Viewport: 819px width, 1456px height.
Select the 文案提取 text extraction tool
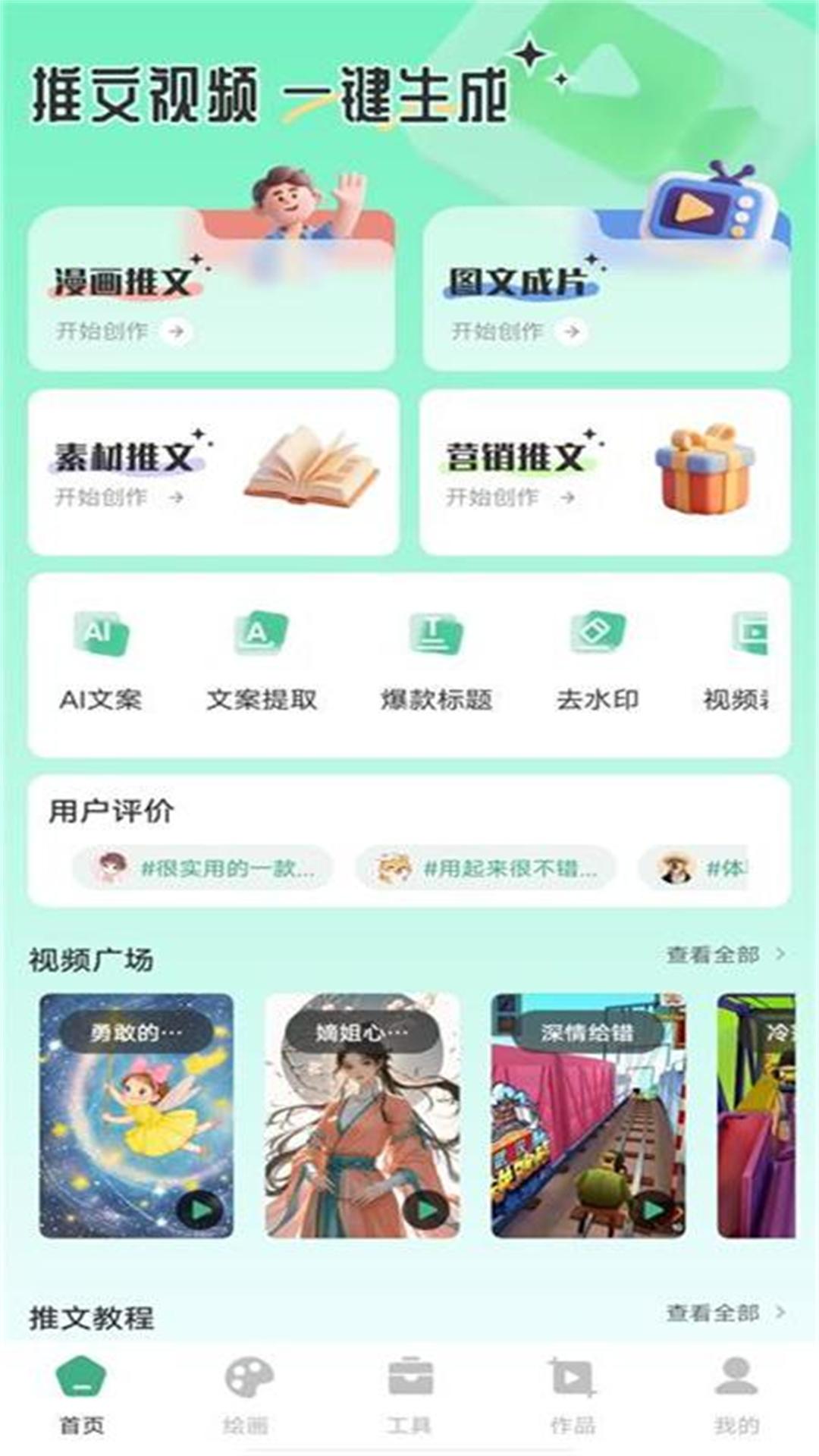point(262,660)
